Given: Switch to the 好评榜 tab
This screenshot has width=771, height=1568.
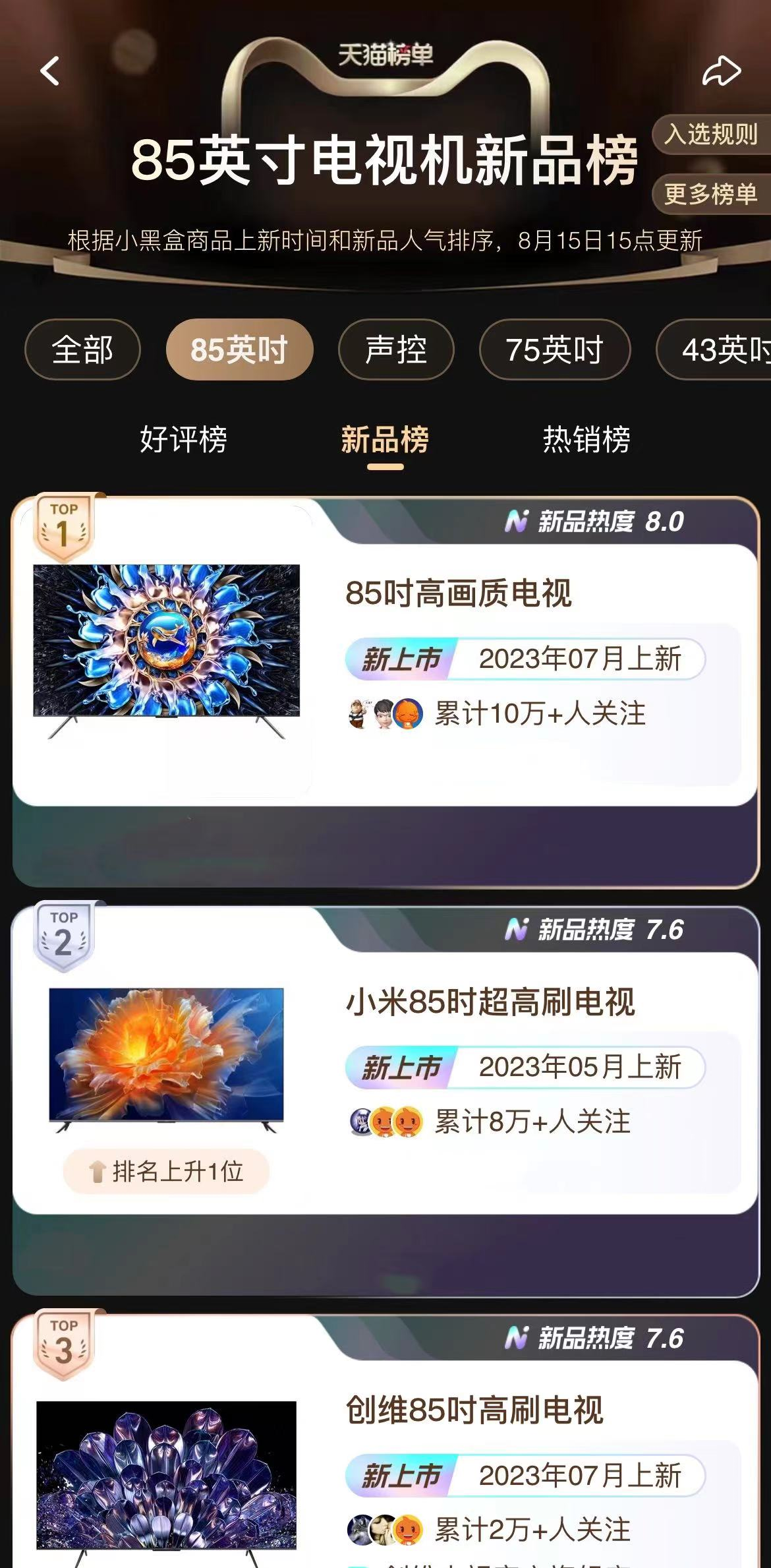Looking at the screenshot, I should coord(183,439).
